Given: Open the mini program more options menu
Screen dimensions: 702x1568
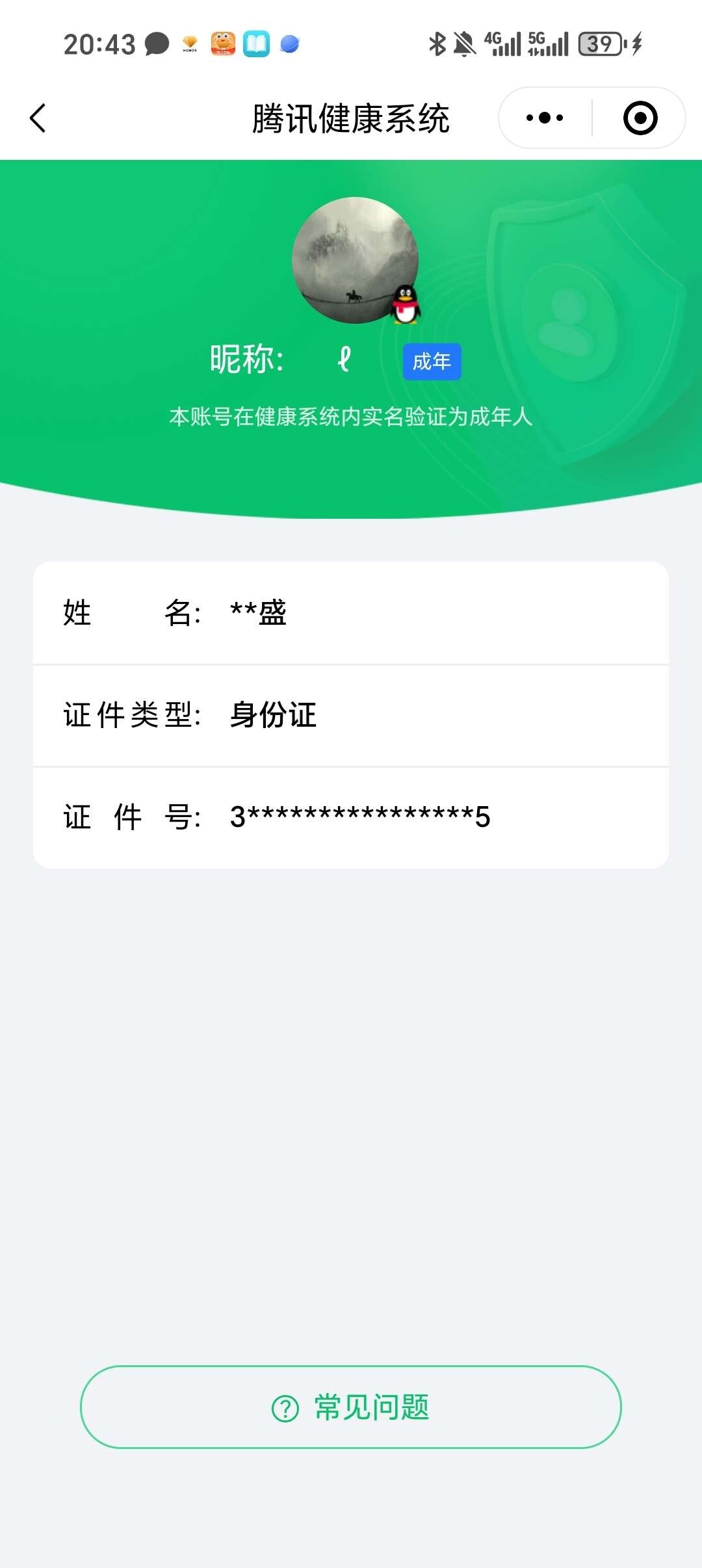Looking at the screenshot, I should tap(545, 118).
